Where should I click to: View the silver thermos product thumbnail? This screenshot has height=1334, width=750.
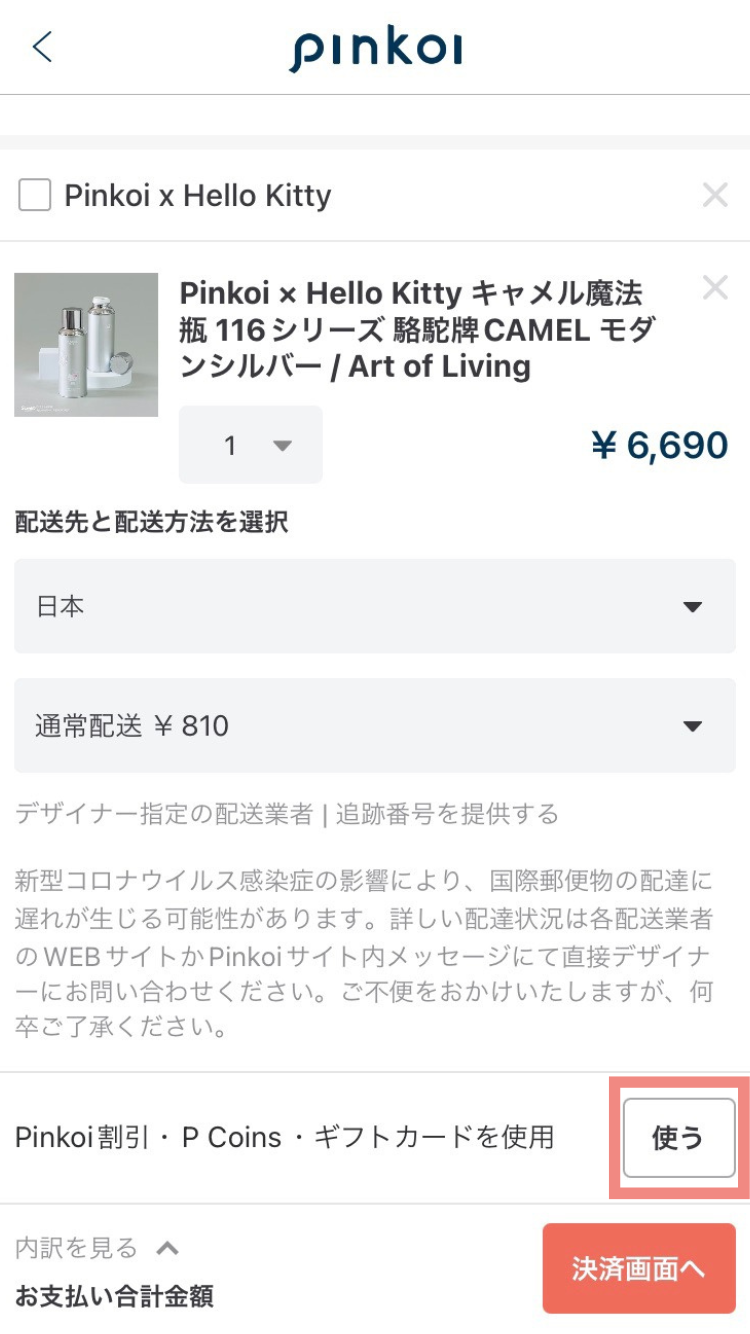pos(85,345)
